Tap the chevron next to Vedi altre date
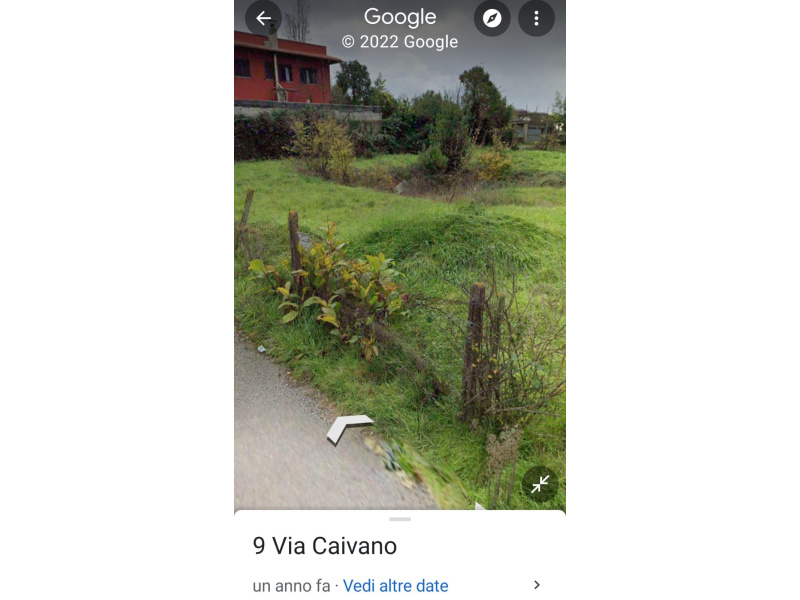The width and height of the screenshot is (800, 600). click(537, 585)
